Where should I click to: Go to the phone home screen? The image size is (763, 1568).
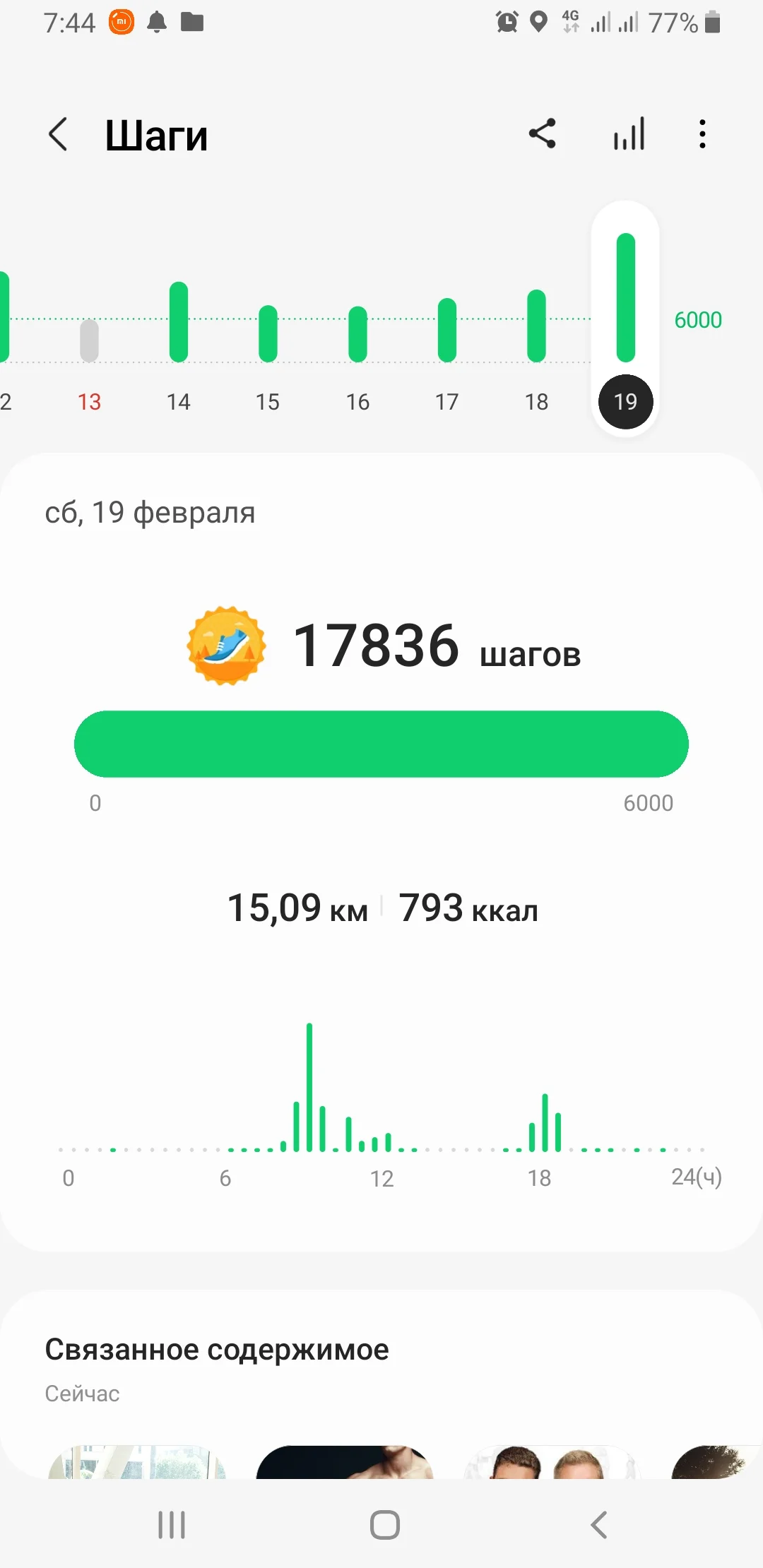[385, 1524]
